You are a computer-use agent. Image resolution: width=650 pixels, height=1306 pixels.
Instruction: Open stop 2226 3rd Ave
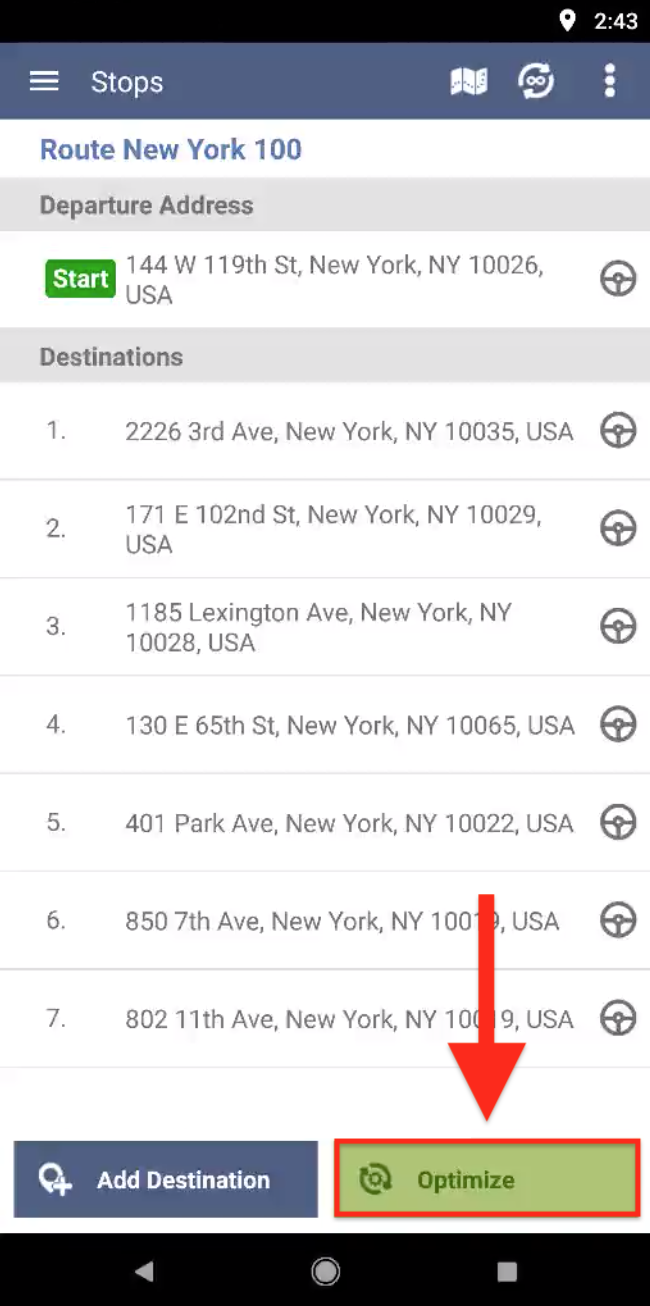325,431
